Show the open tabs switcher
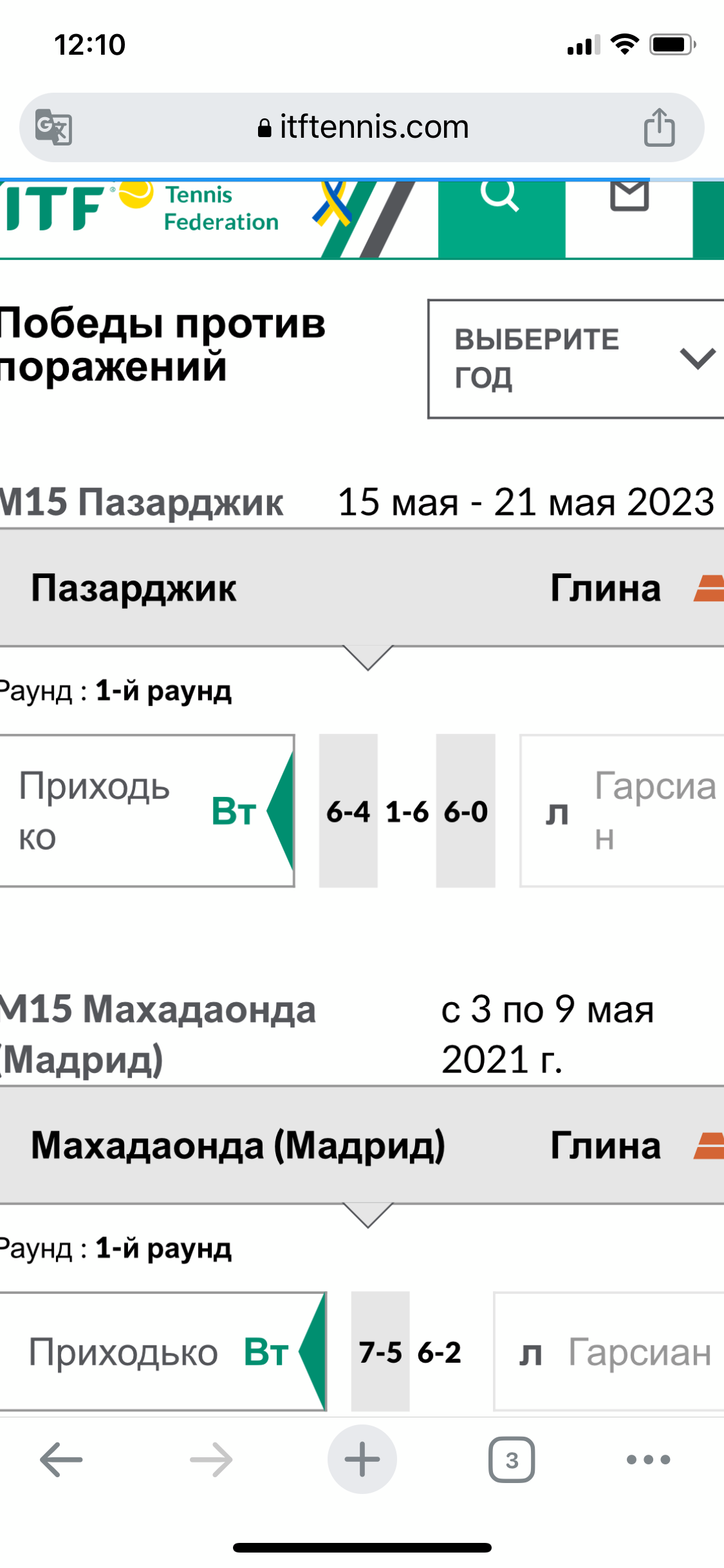The image size is (724, 1568). pyautogui.click(x=512, y=1460)
